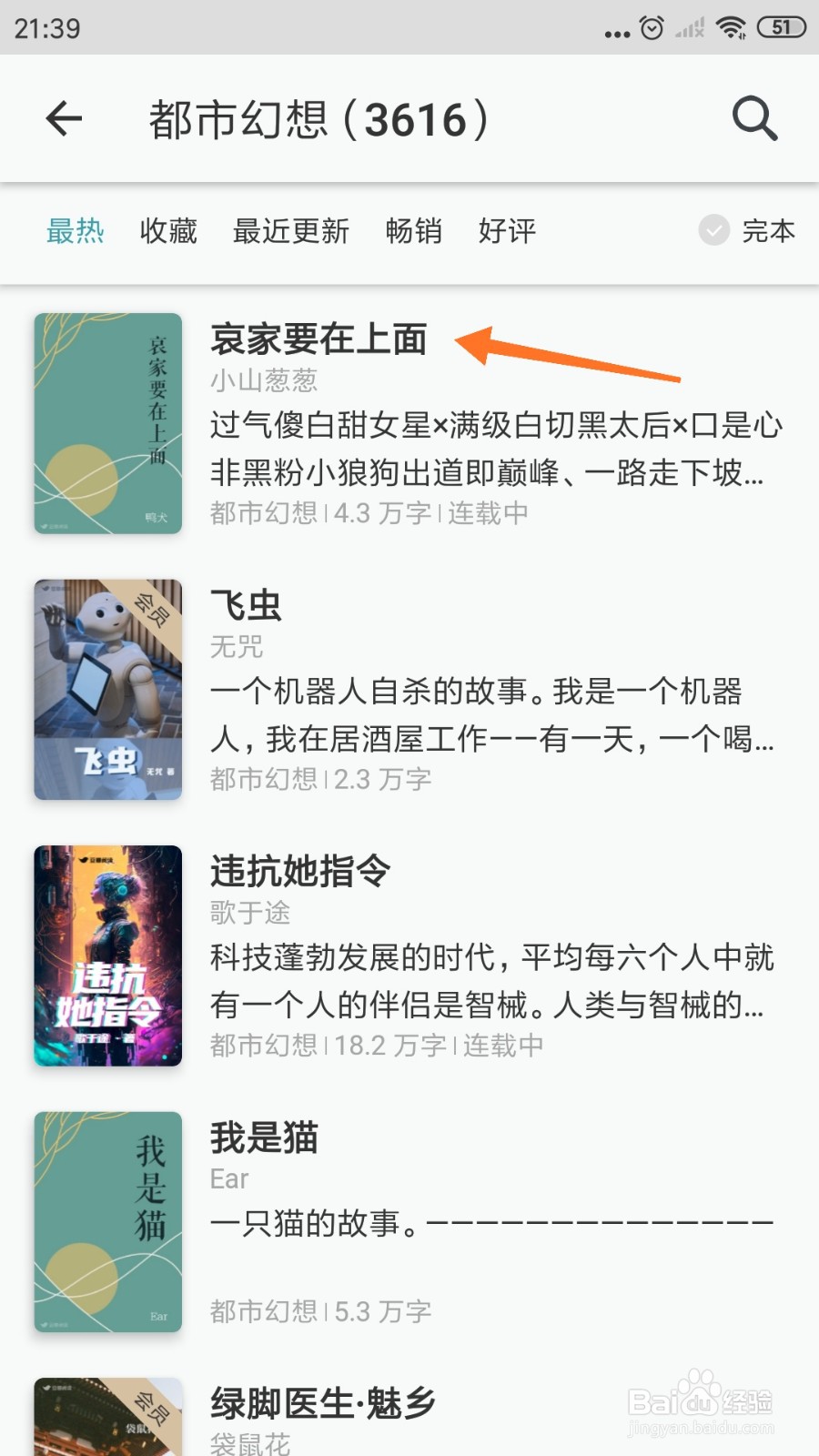The image size is (819, 1456).
Task: Open the 畅销 sorting tab
Action: tap(413, 233)
